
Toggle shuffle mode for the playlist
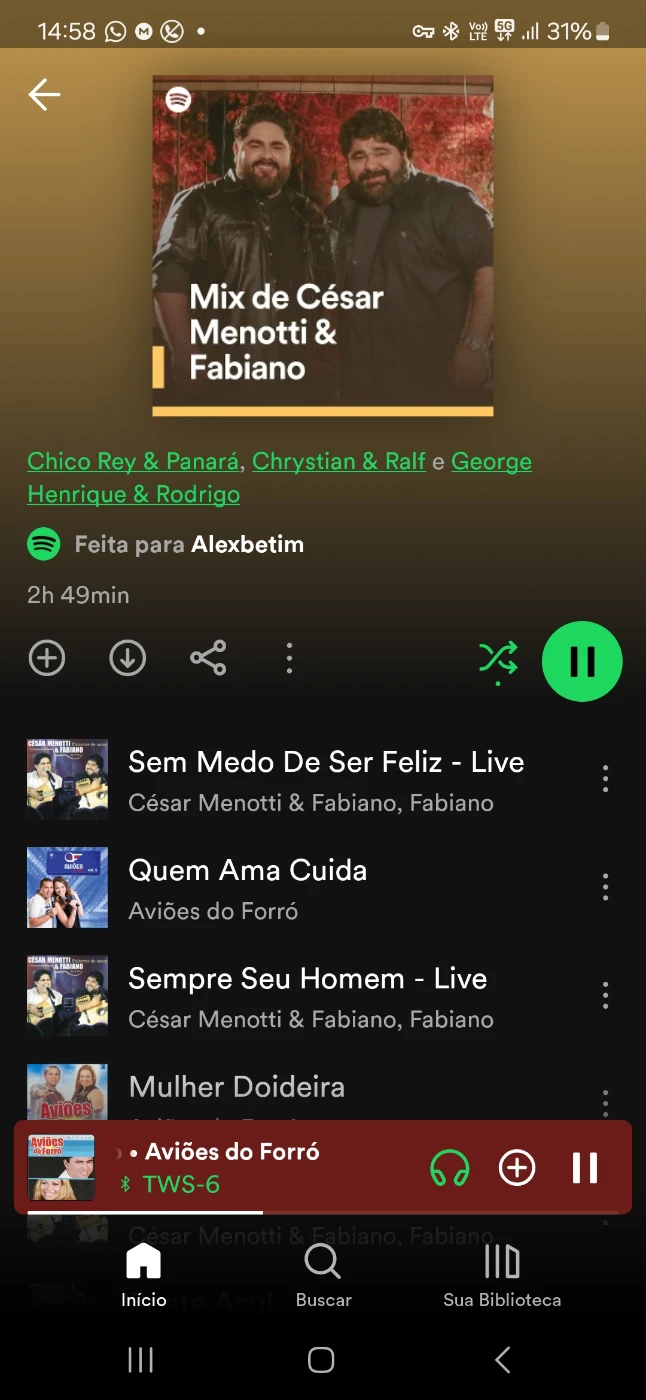coord(498,658)
